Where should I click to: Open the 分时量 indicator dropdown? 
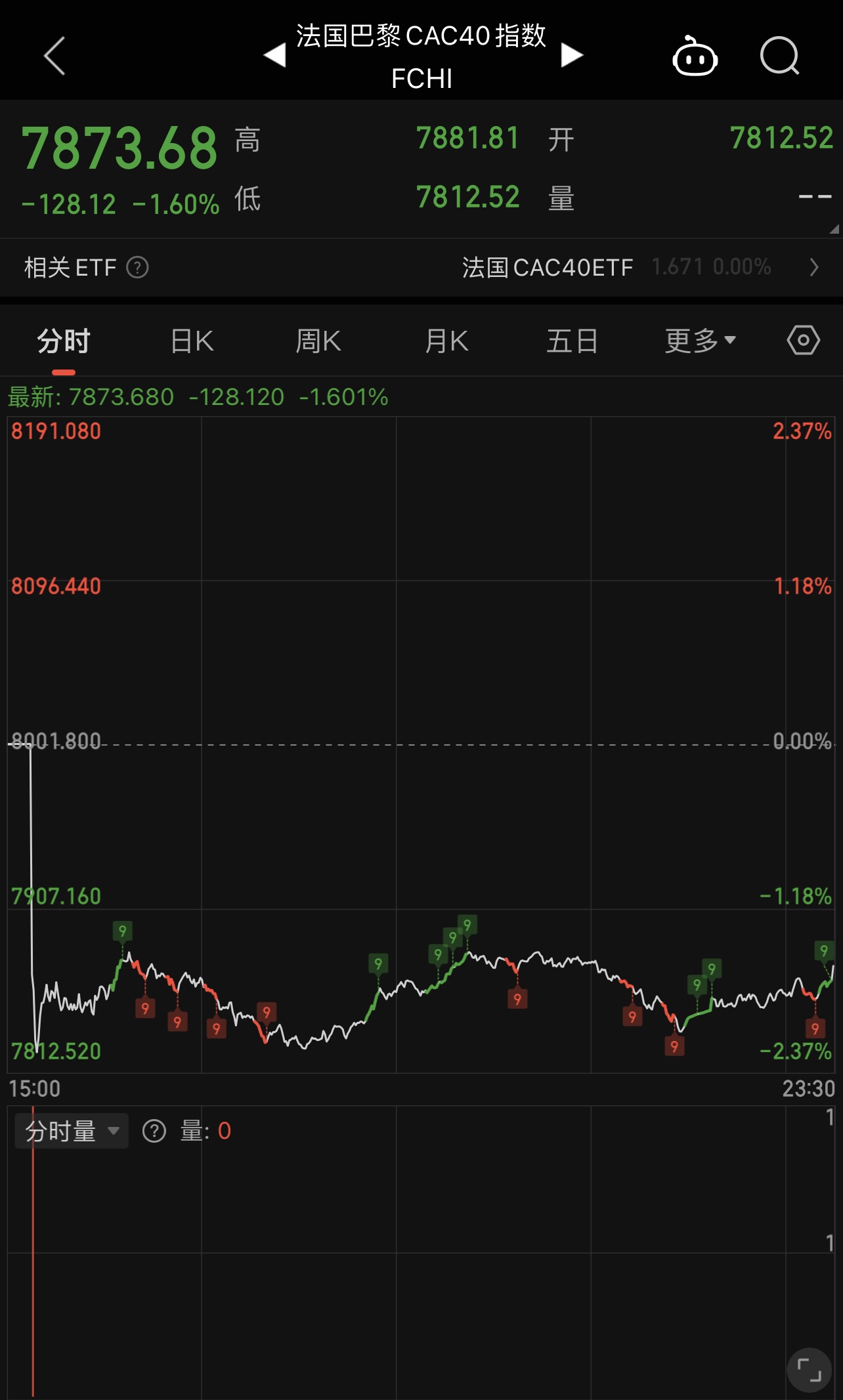click(x=71, y=1130)
